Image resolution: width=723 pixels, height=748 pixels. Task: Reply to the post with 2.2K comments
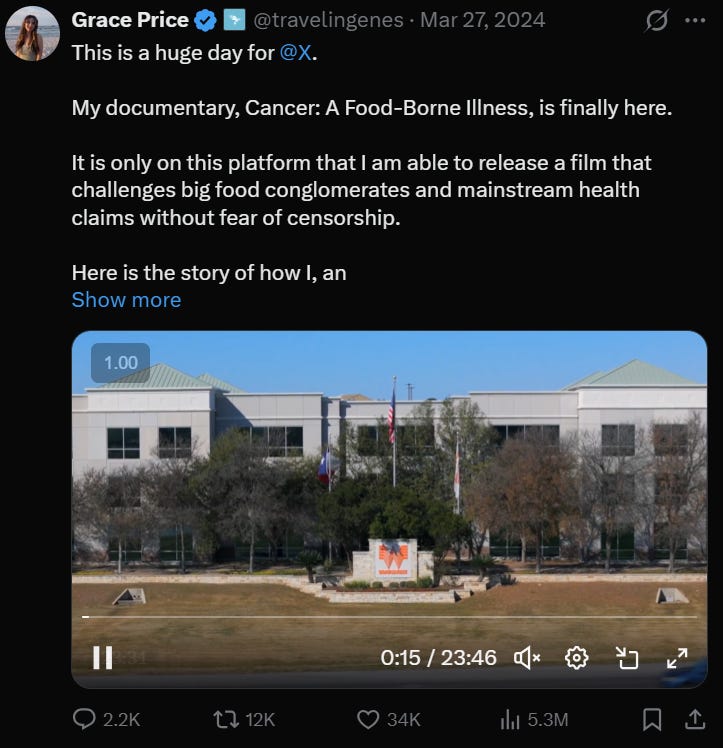[x=106, y=719]
